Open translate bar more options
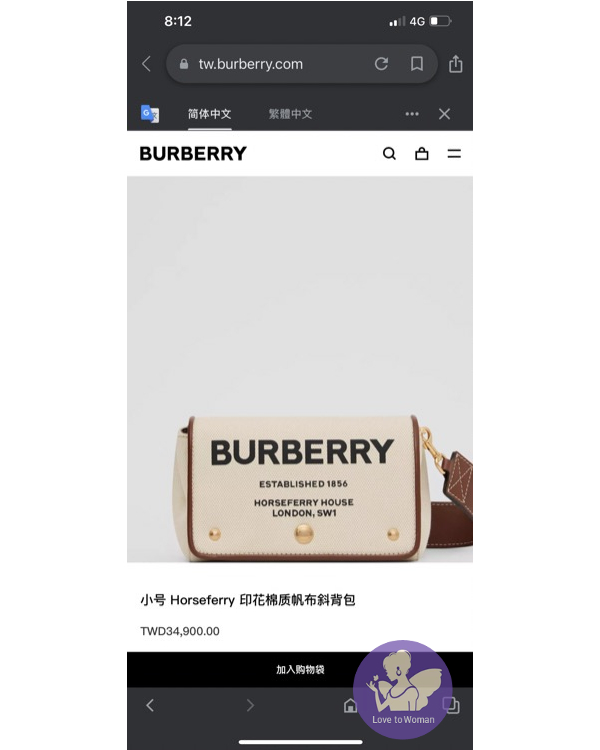 [x=412, y=114]
